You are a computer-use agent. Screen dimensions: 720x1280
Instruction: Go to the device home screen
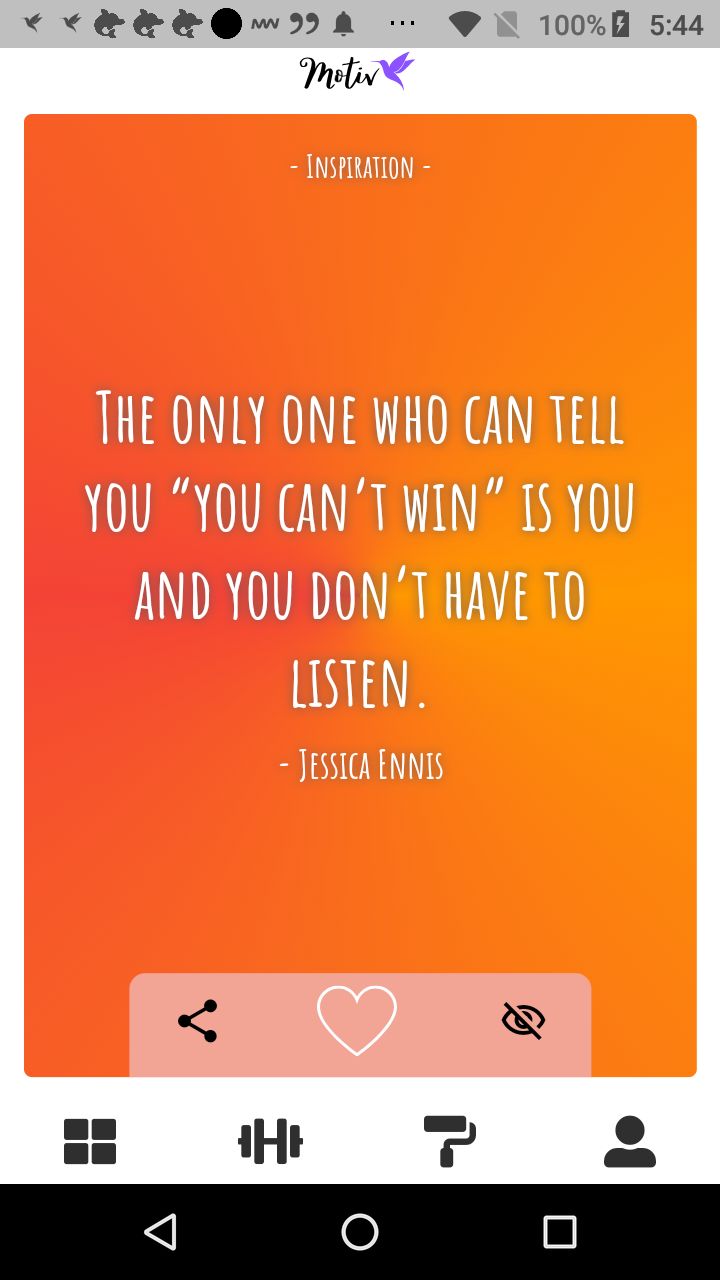[360, 1232]
